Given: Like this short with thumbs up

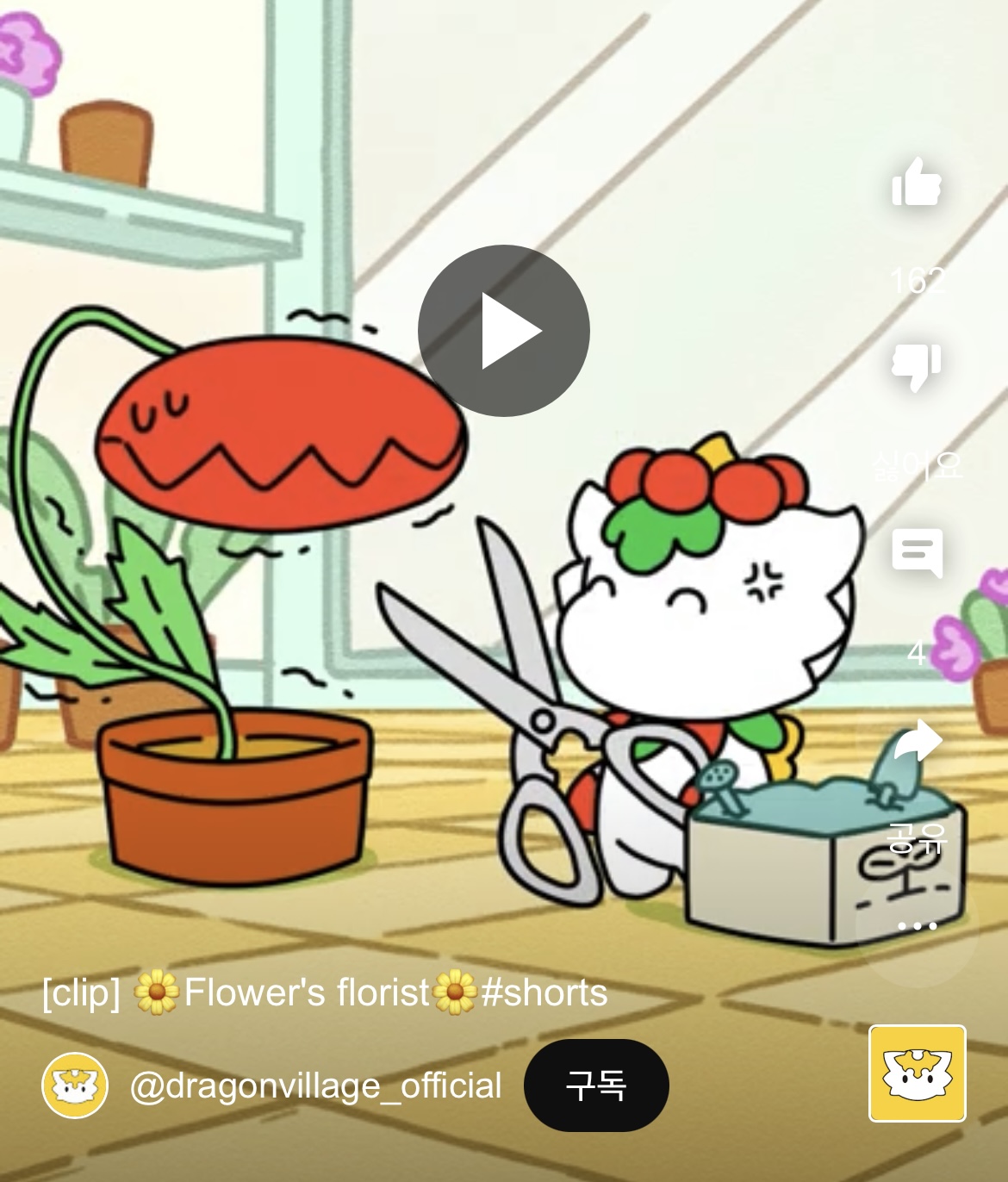Looking at the screenshot, I should click(x=917, y=183).
